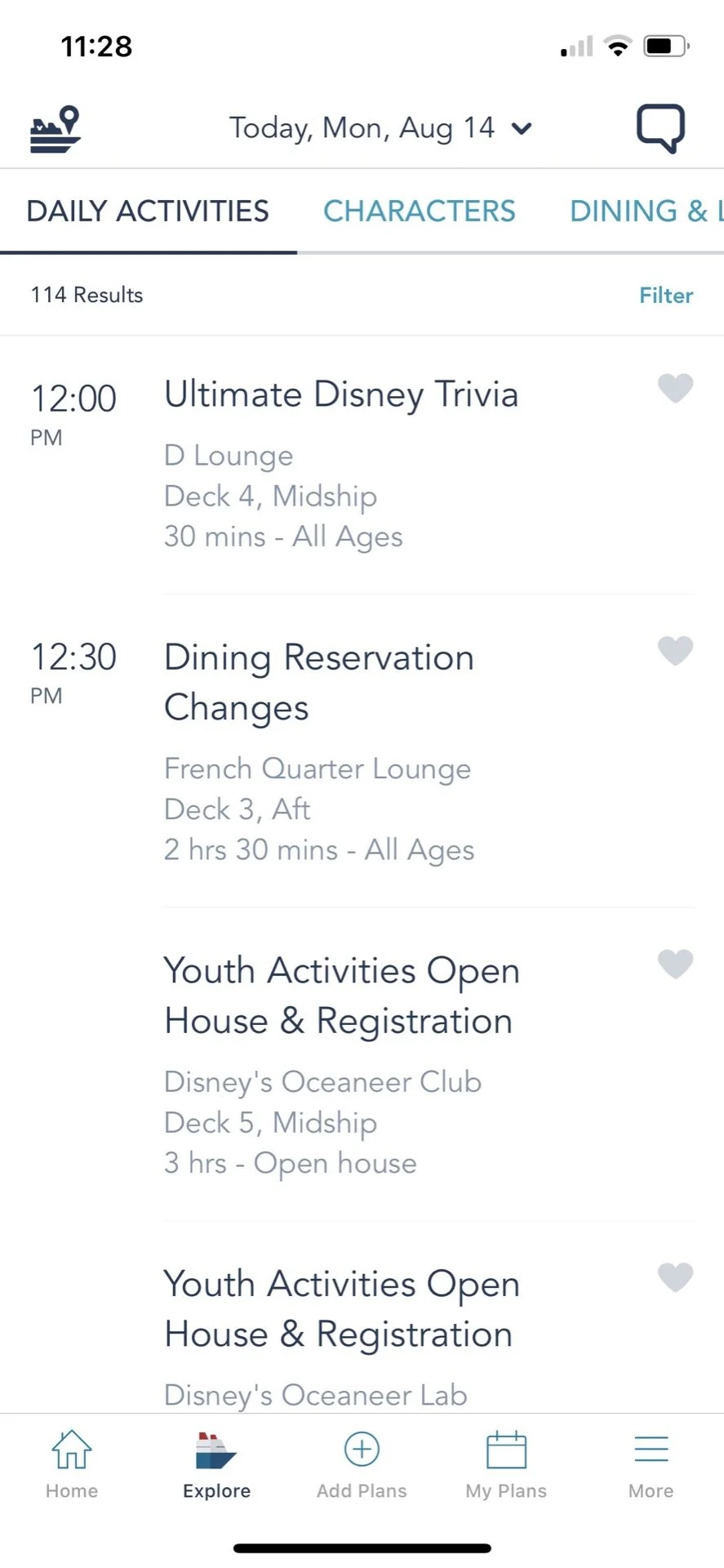724x1568 pixels.
Task: Open Ultimate Disney Trivia activity details
Action: coord(341,395)
